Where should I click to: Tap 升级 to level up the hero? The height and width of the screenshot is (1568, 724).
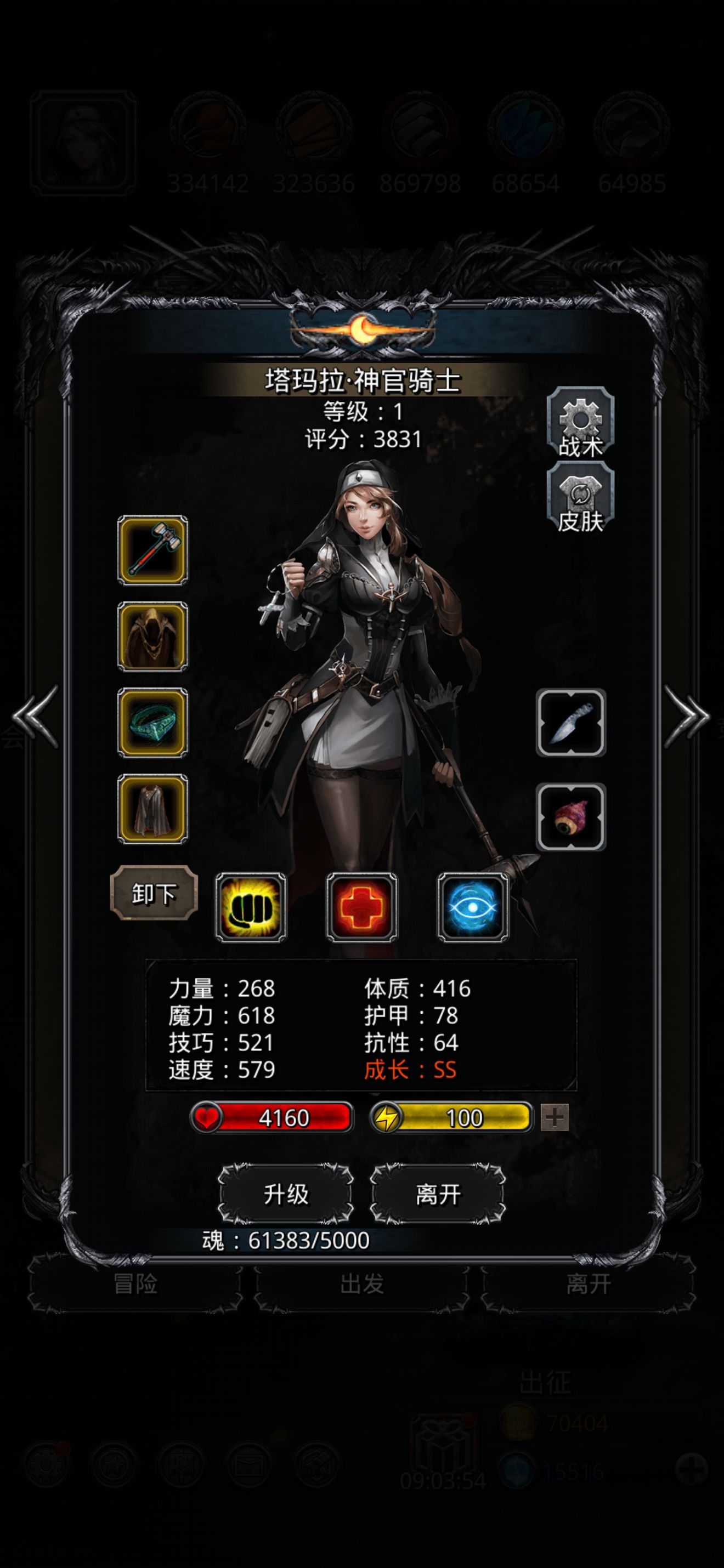click(x=286, y=1194)
